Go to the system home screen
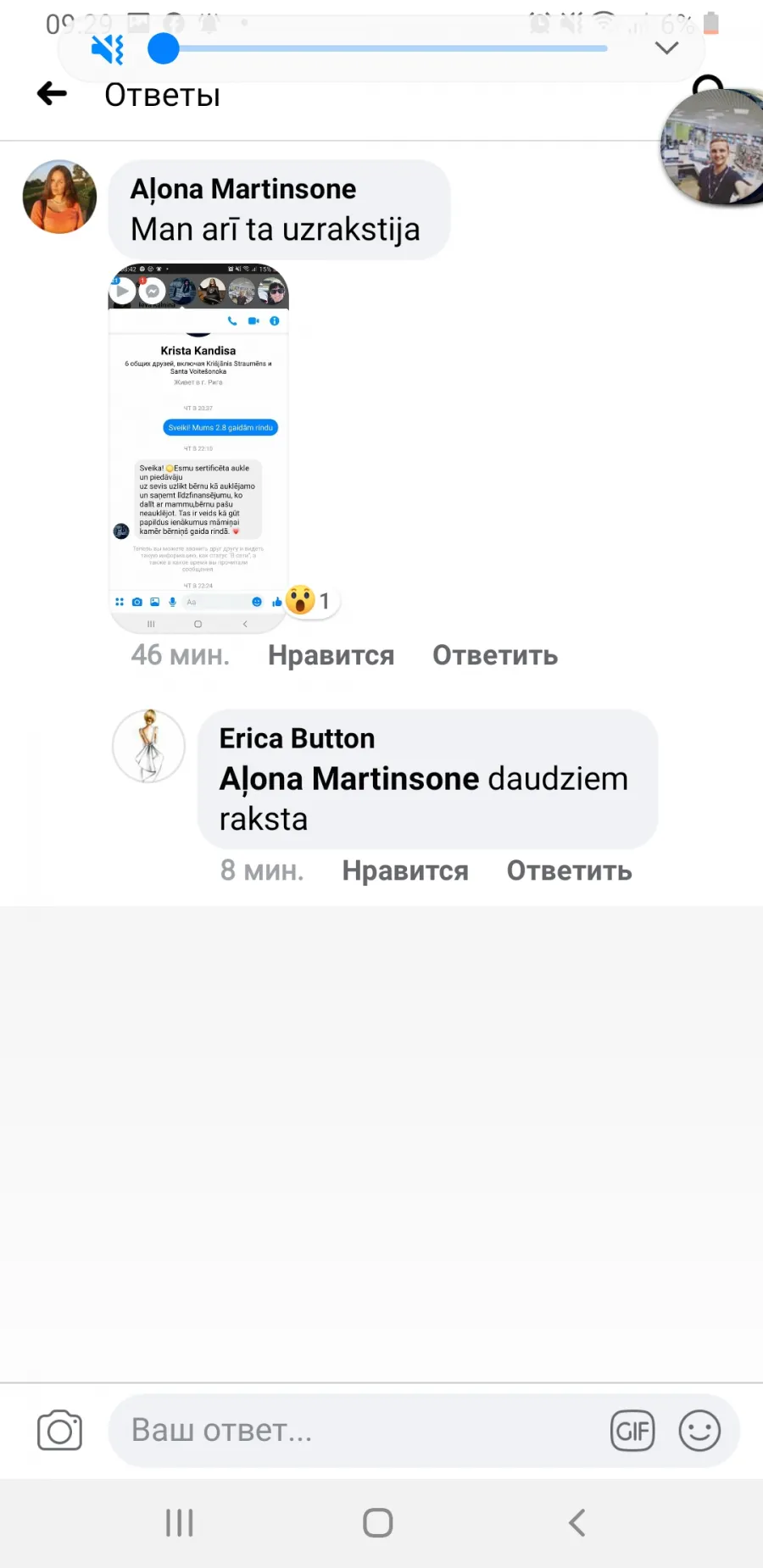Image resolution: width=763 pixels, height=1568 pixels. tap(378, 1523)
